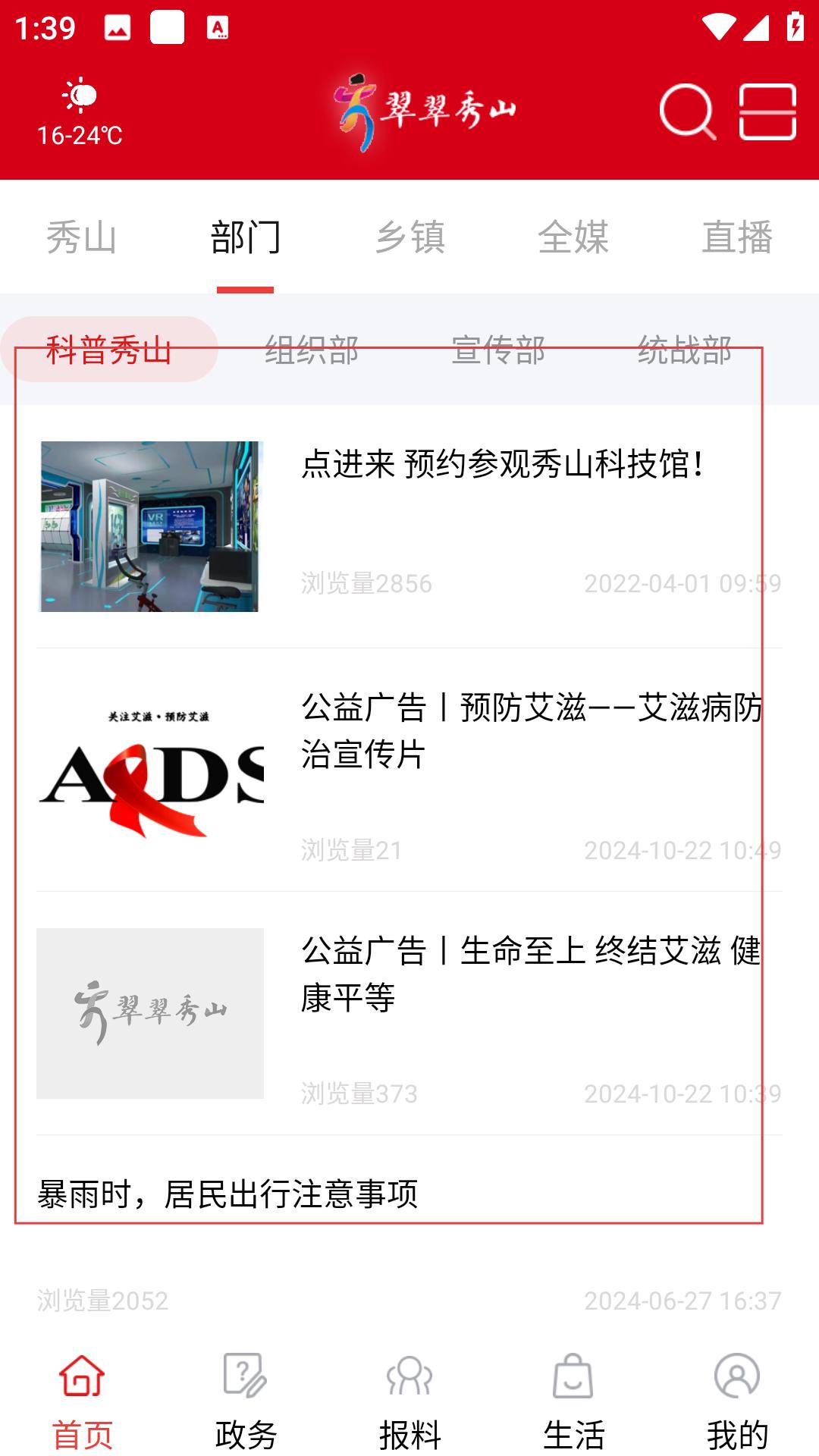Open article 生命至上 终结艾滋 健康平等
This screenshot has height=1456, width=819.
pyautogui.click(x=531, y=974)
